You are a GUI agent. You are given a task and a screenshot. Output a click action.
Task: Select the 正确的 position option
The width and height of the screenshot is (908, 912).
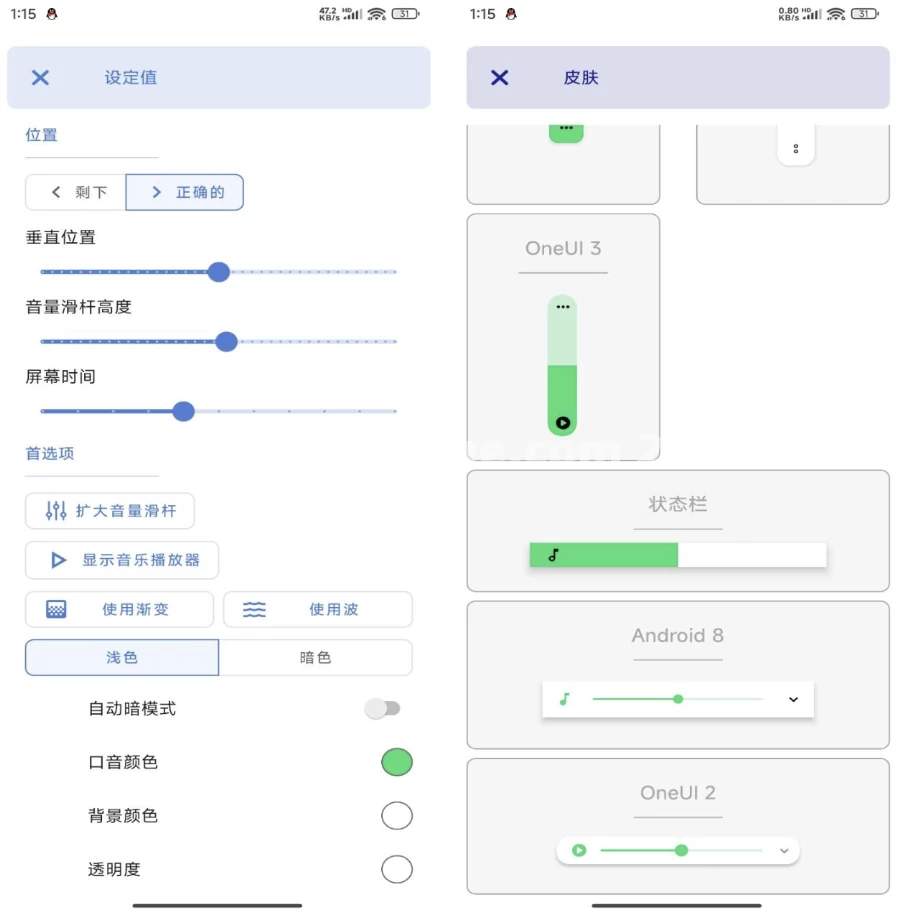pyautogui.click(x=185, y=192)
